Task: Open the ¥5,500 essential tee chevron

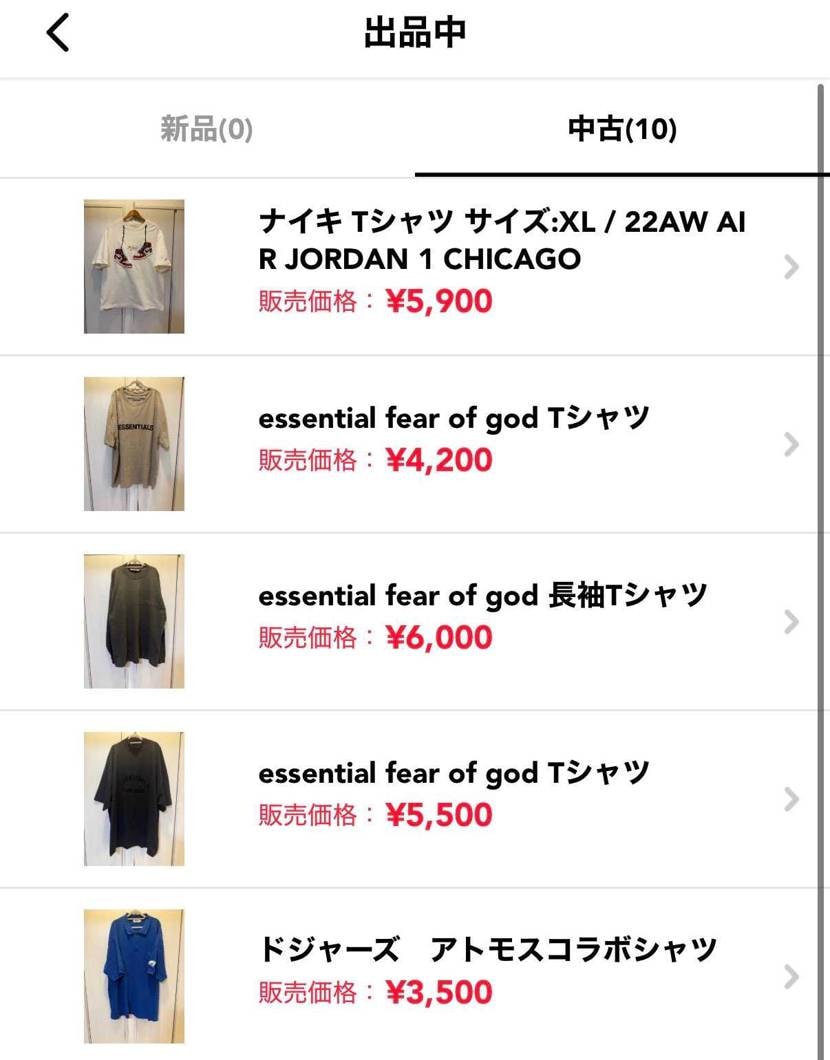Action: tap(793, 798)
